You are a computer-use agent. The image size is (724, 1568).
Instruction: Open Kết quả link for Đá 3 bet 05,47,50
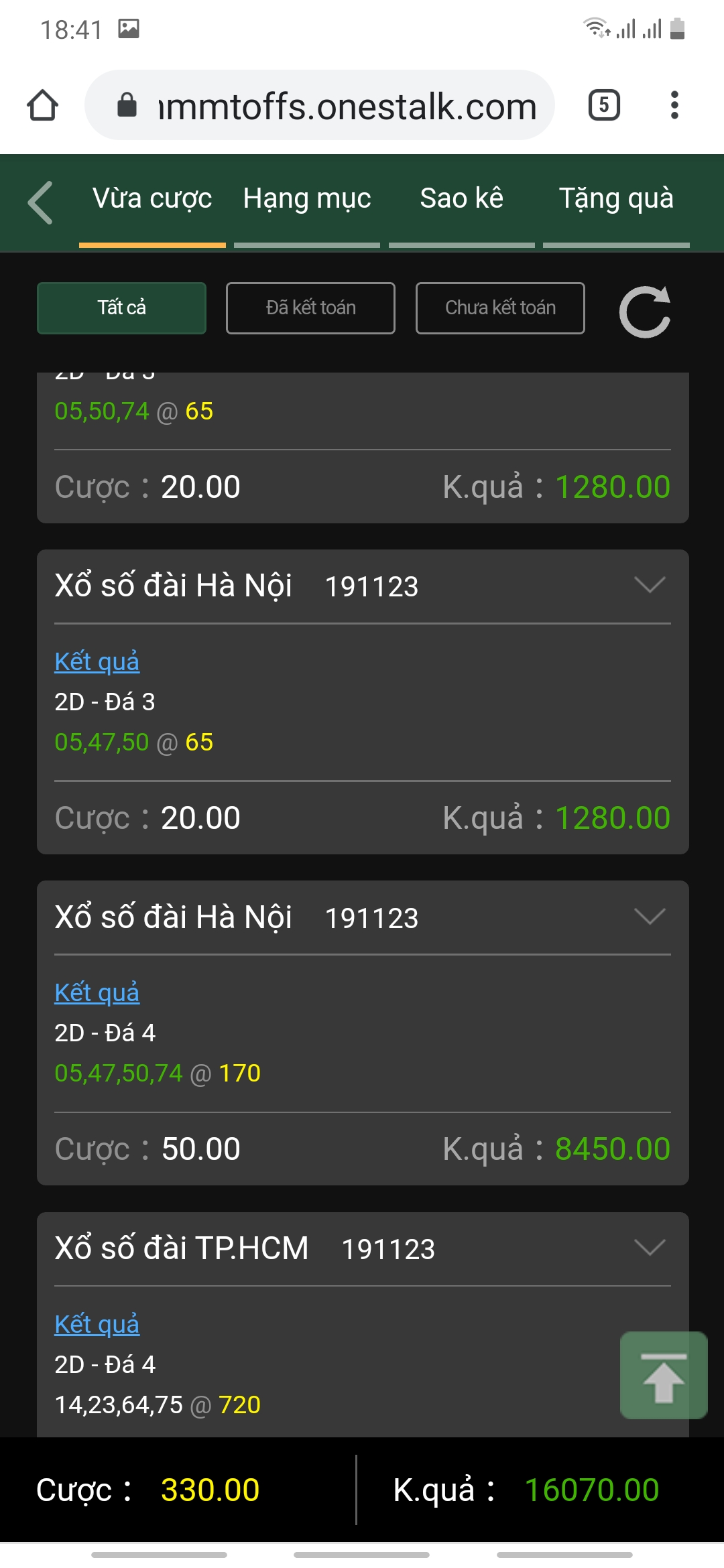[x=97, y=661]
